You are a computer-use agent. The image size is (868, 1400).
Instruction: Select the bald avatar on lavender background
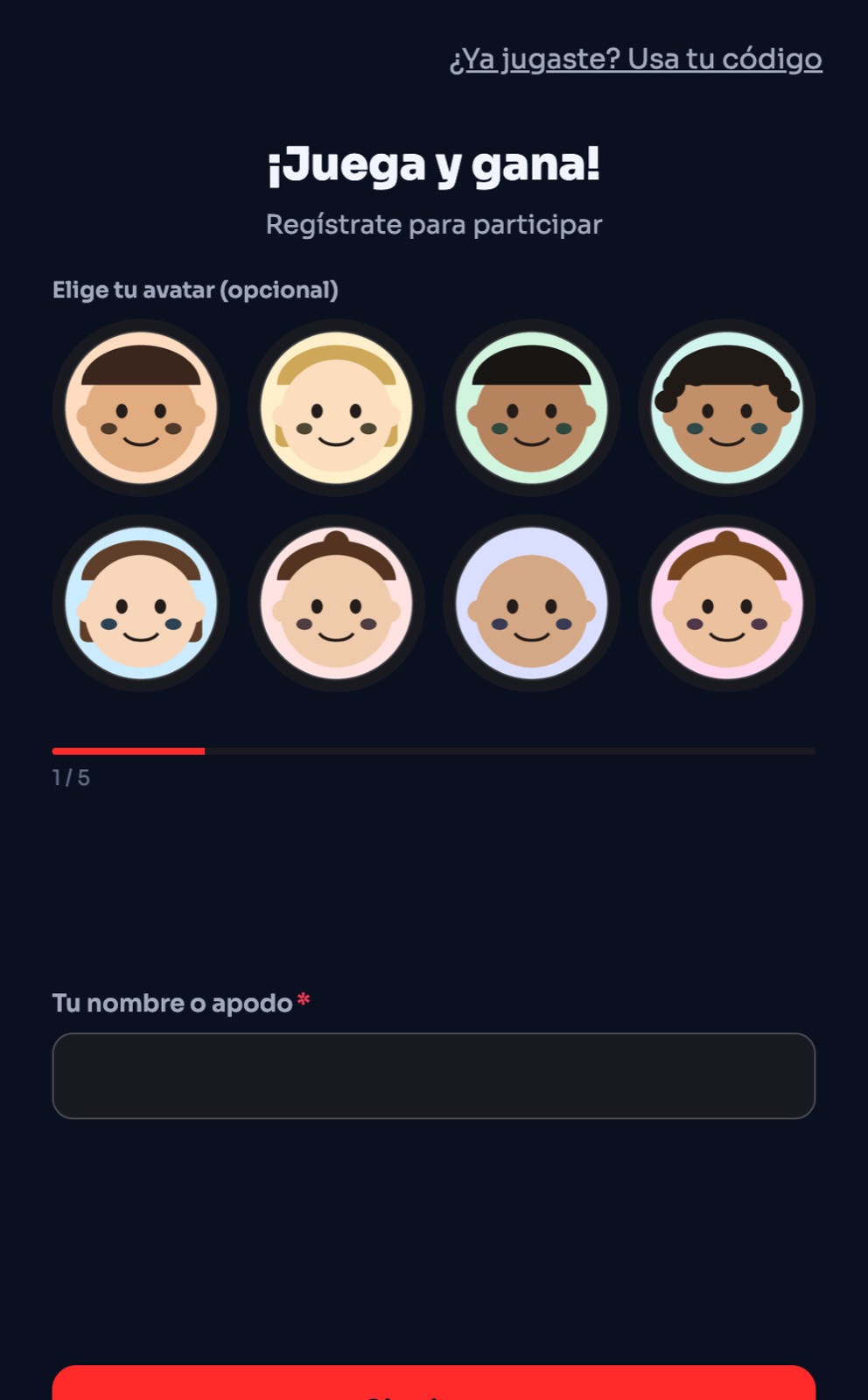point(531,603)
